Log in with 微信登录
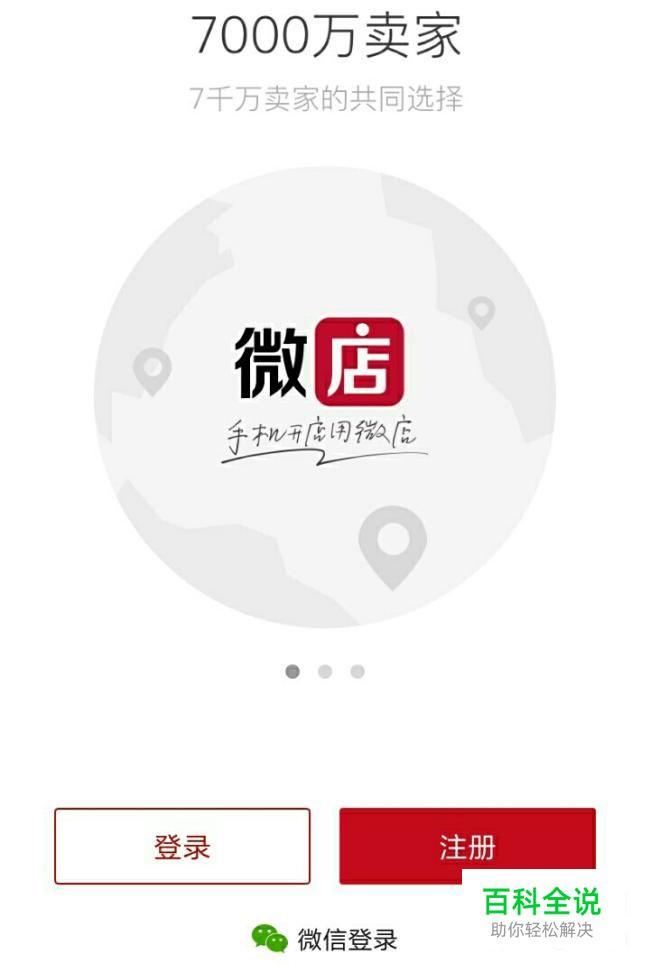Viewport: 650px width, 973px height. 325,939
